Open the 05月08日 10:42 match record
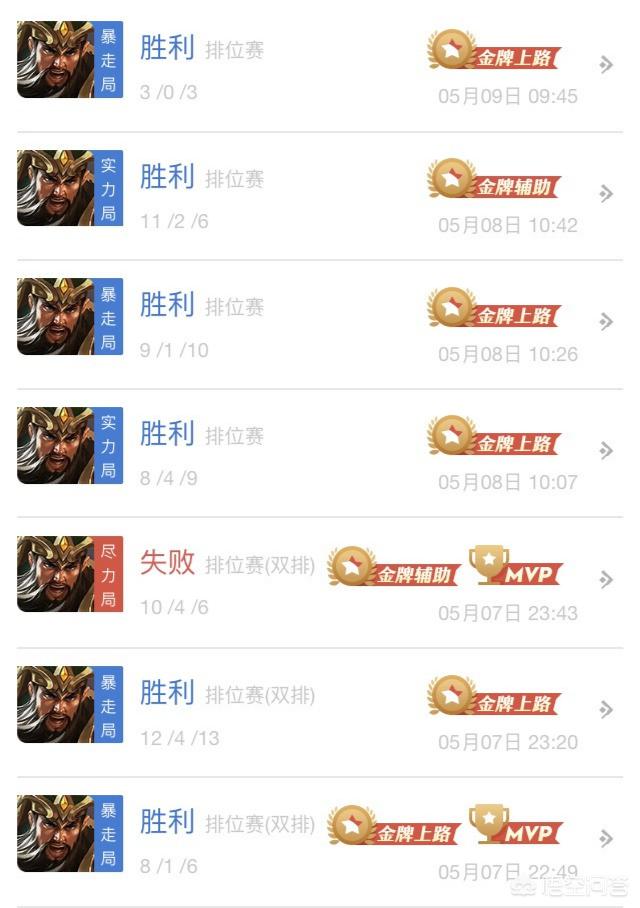 pyautogui.click(x=320, y=194)
